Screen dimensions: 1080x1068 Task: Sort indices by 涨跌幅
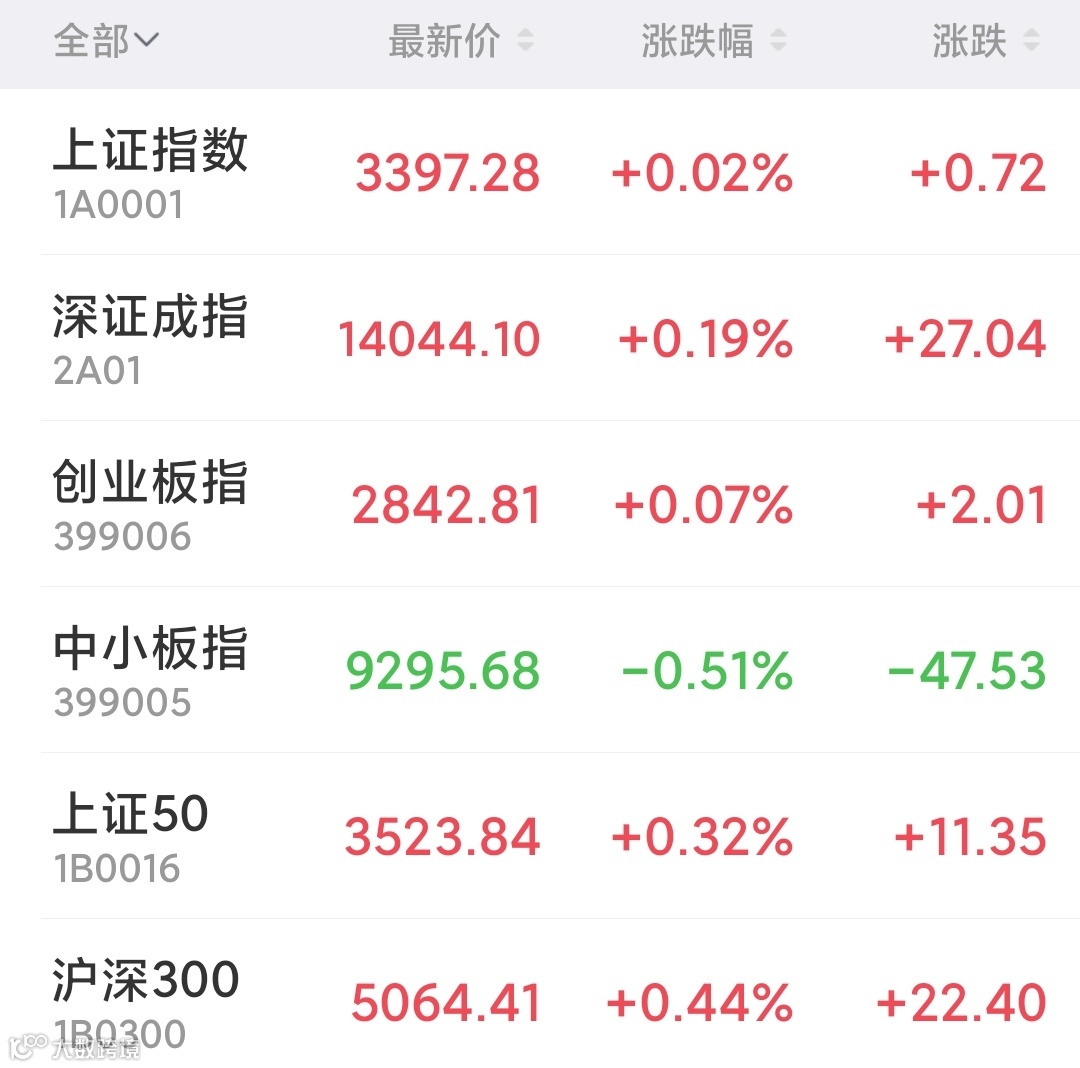(x=713, y=42)
